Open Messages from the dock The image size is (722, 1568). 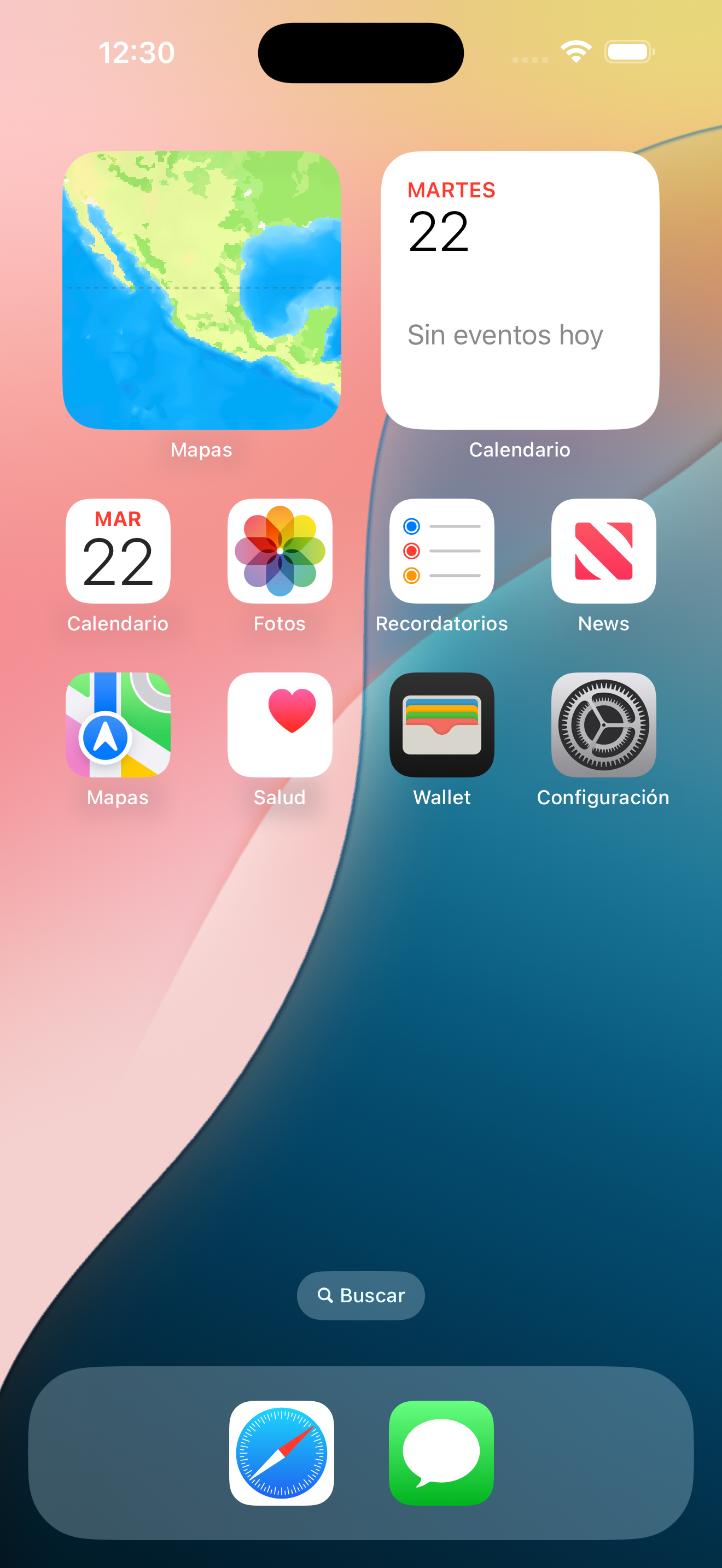coord(441,1452)
